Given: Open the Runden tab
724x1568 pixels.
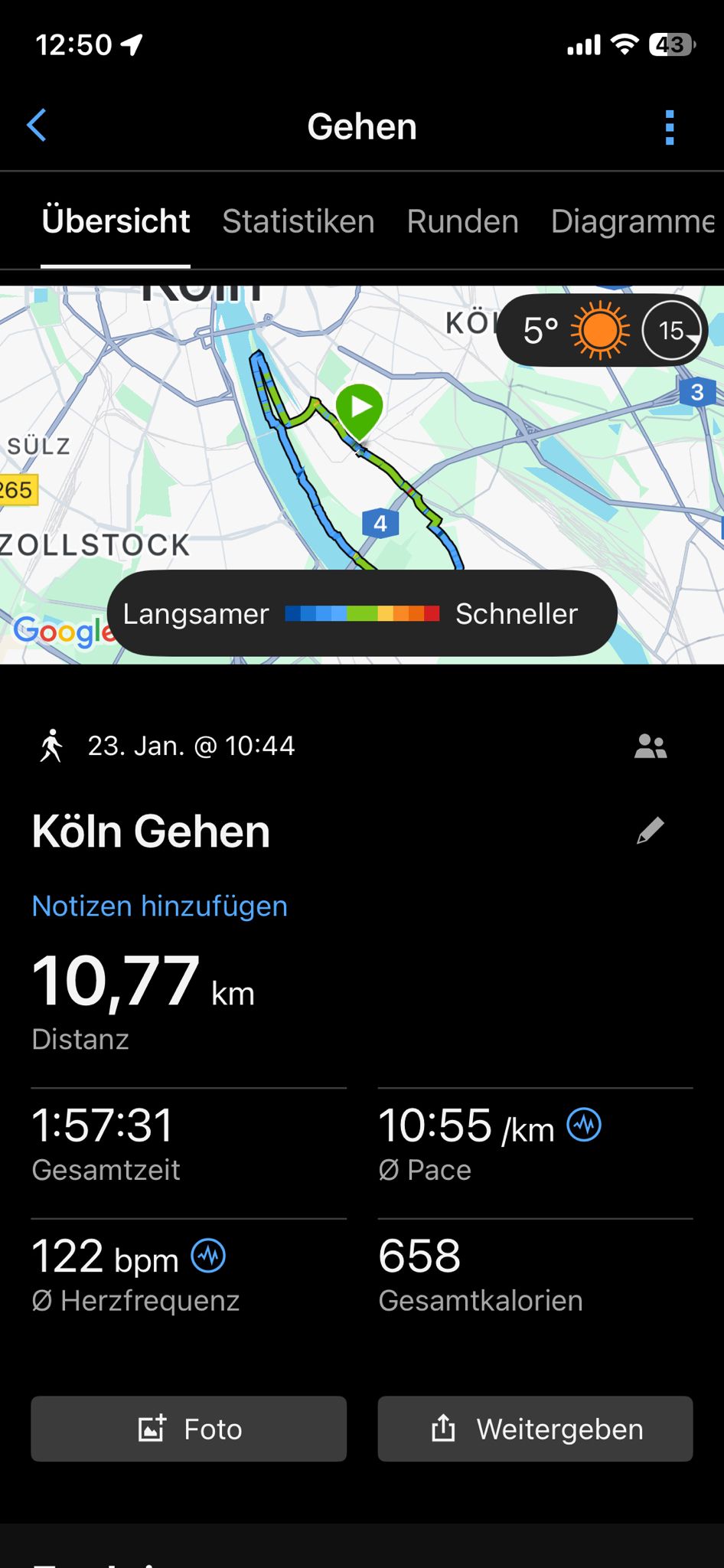Looking at the screenshot, I should [462, 221].
